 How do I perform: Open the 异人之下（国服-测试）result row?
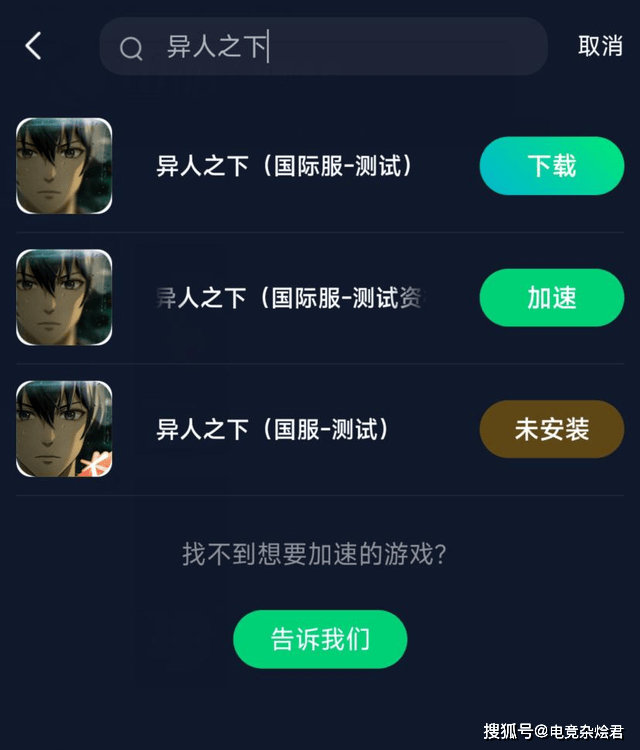point(272,430)
